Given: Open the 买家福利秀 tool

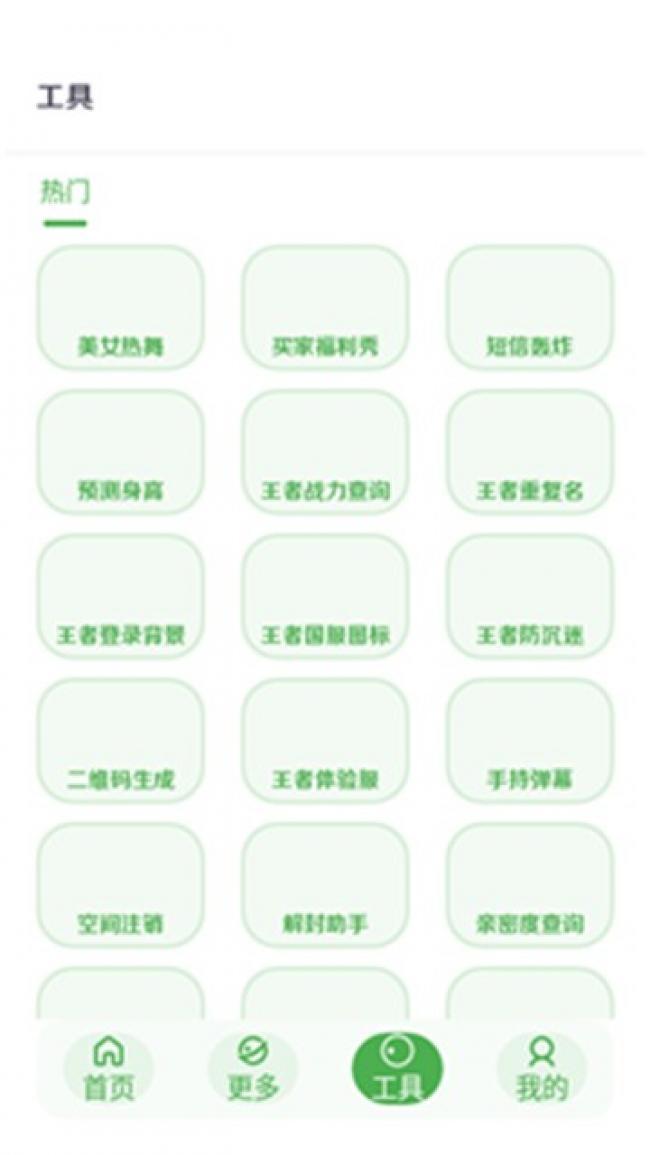Looking at the screenshot, I should (x=325, y=308).
